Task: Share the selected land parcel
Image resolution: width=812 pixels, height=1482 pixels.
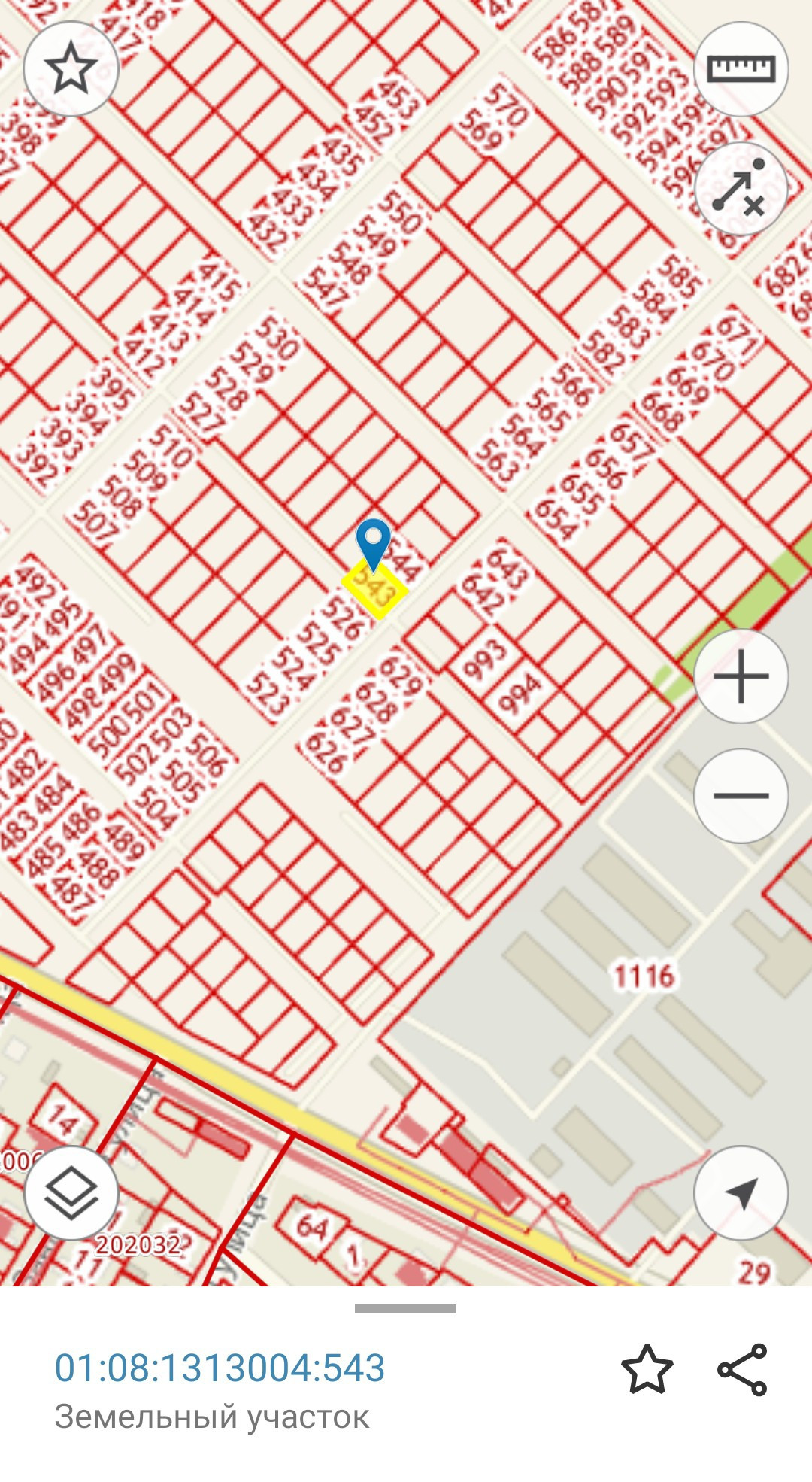Action: pos(742,1369)
